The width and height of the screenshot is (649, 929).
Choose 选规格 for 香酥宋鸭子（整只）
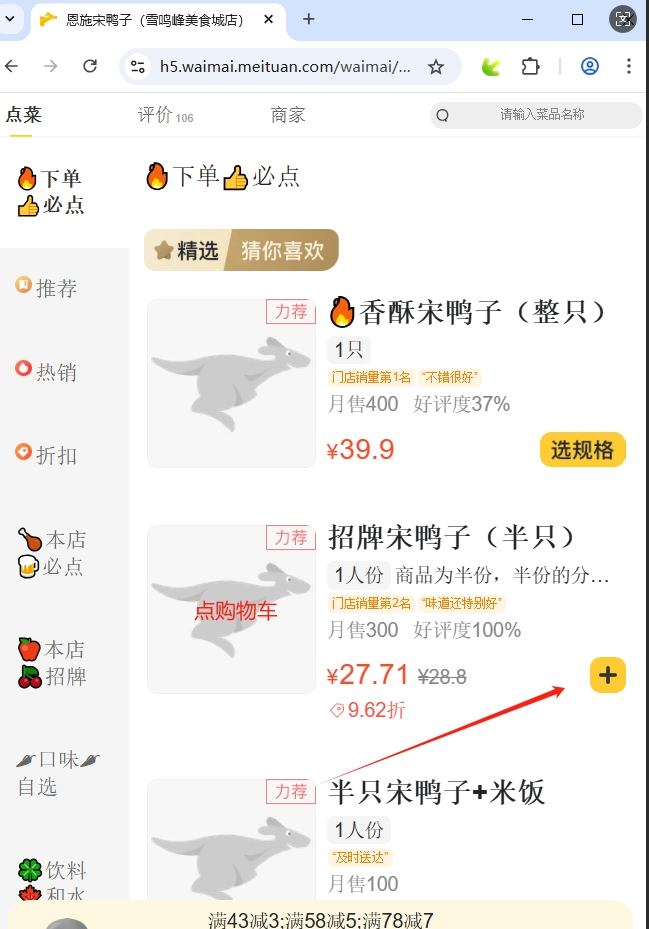582,450
